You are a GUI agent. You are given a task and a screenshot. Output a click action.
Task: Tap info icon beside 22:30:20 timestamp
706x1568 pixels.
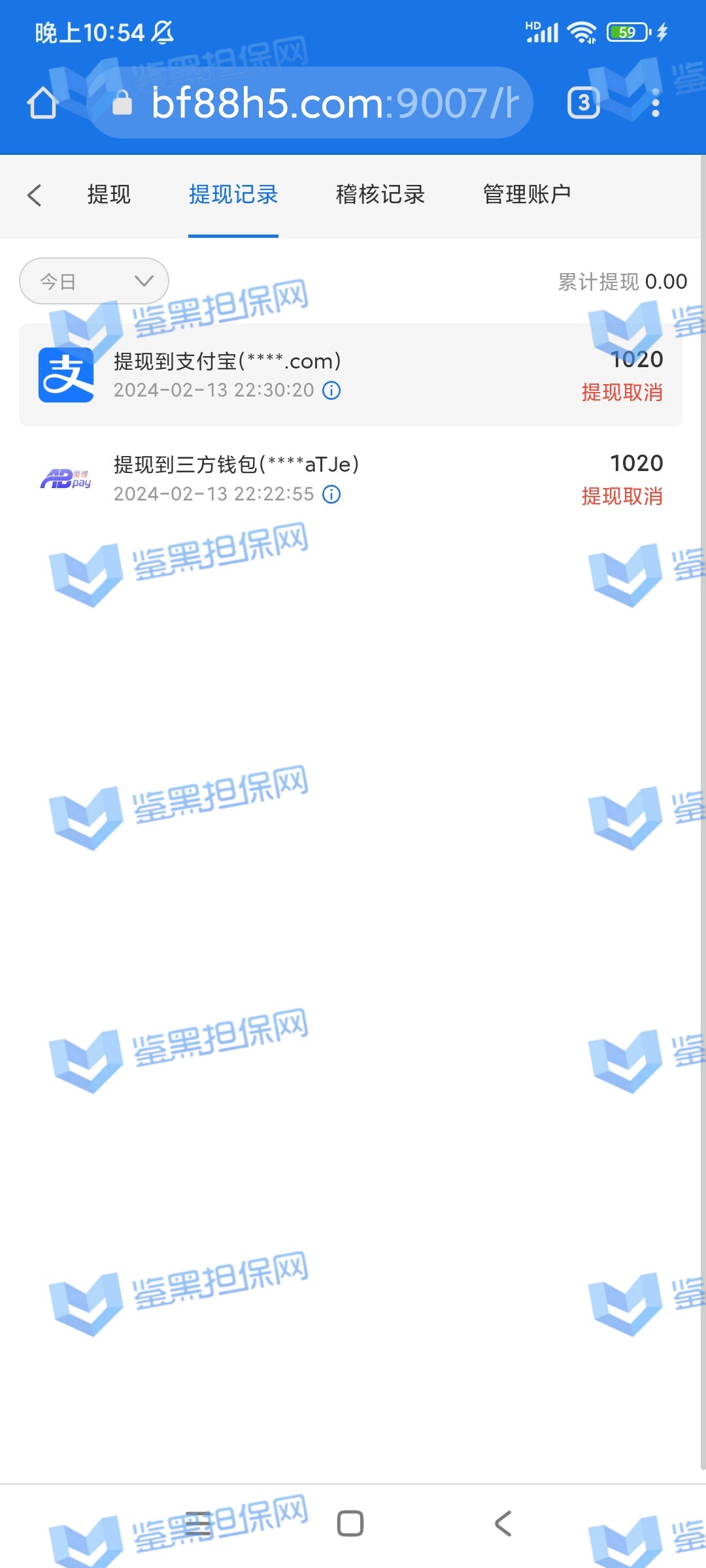(x=332, y=391)
